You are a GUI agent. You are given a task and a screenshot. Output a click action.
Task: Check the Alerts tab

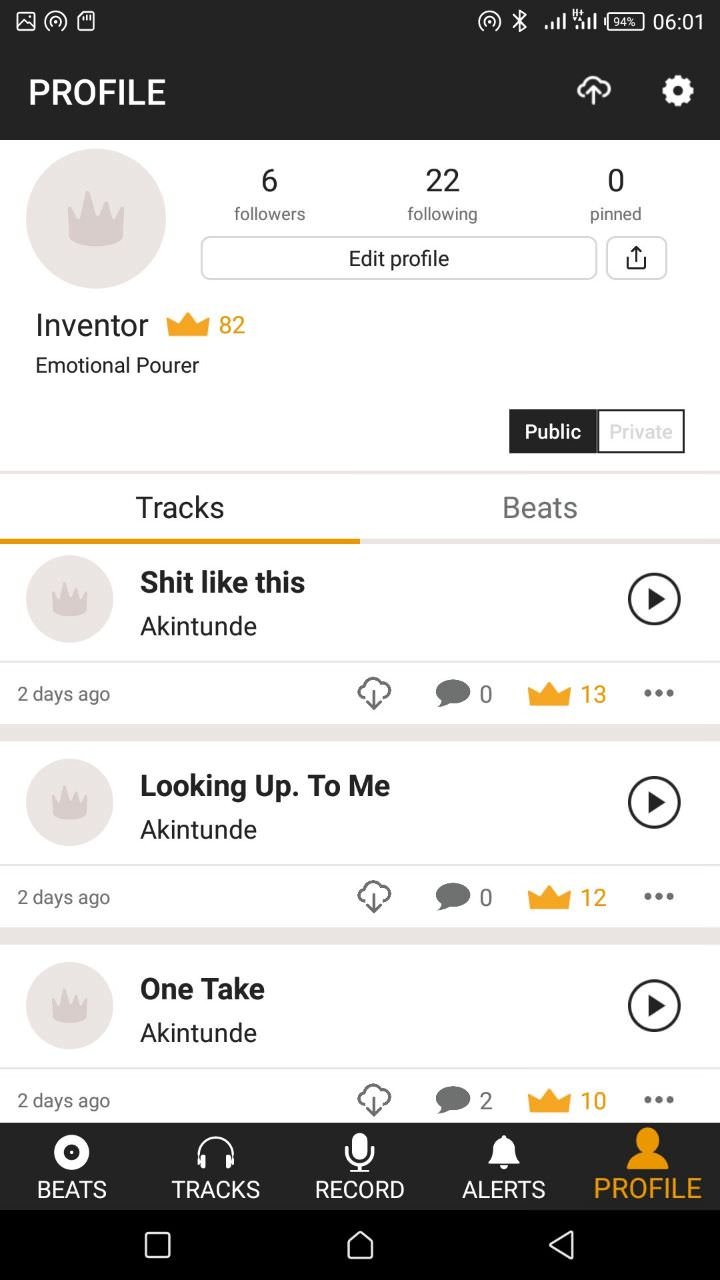(x=504, y=1167)
